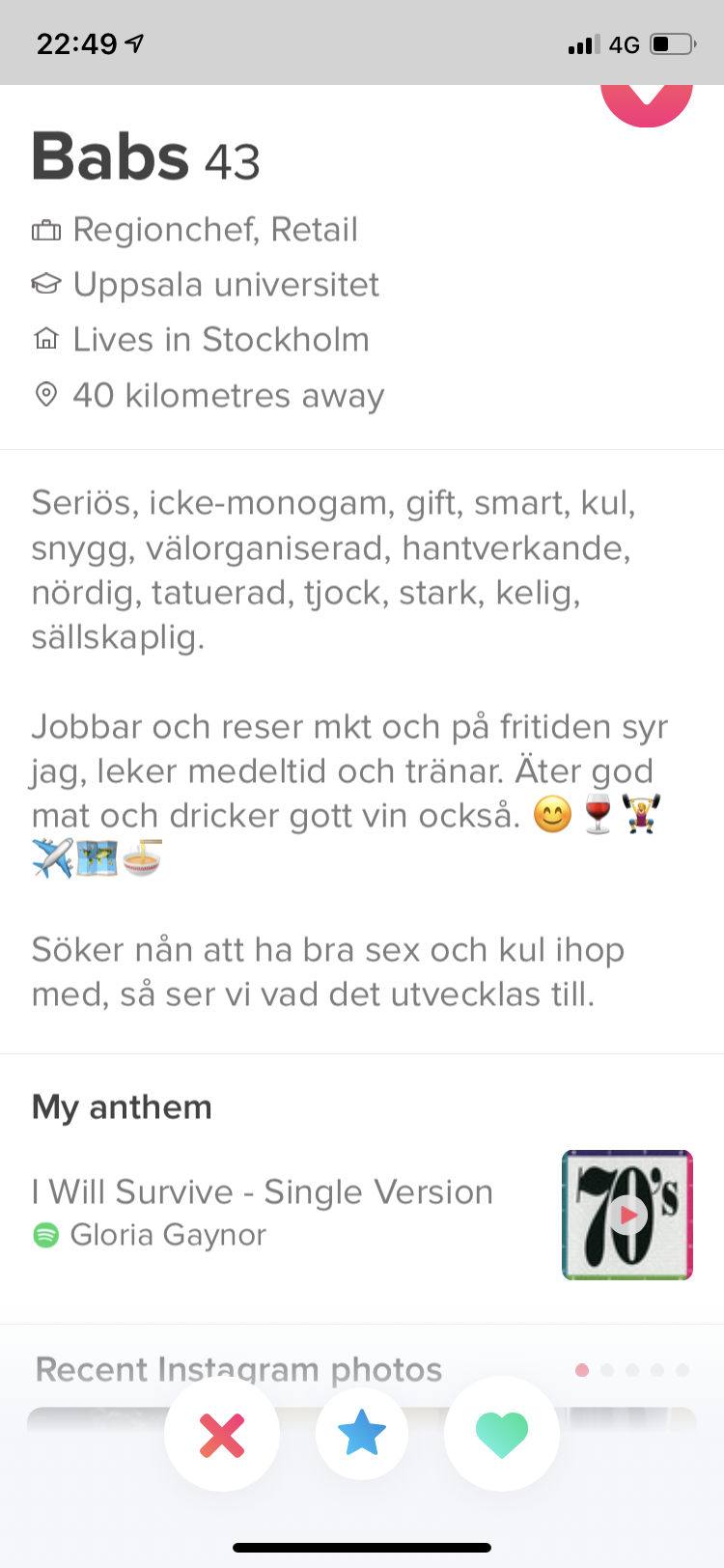
Task: Play the I Will Survive anthem preview
Action: (627, 1215)
